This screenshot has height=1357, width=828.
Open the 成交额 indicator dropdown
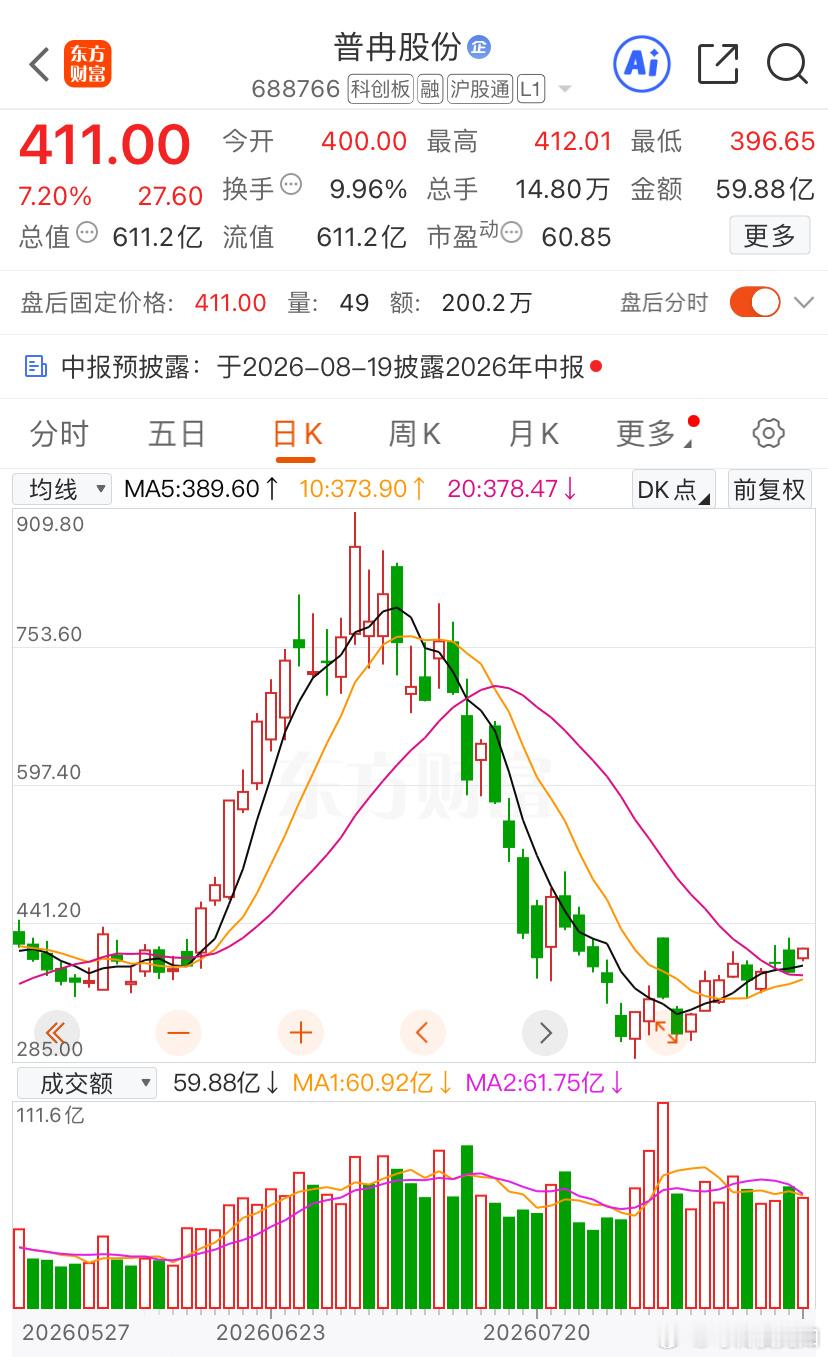[84, 1083]
